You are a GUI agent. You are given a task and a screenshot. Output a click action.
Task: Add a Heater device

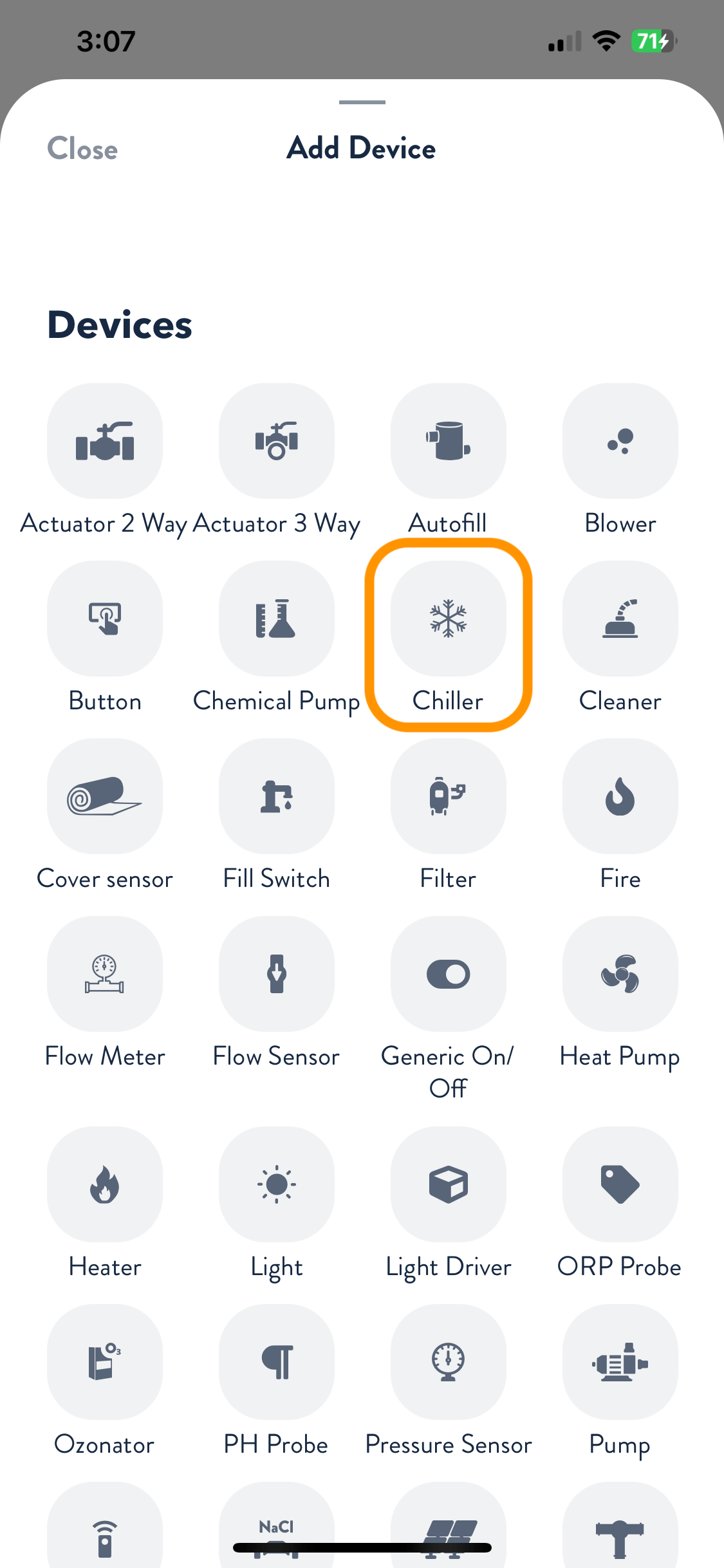pyautogui.click(x=105, y=1185)
